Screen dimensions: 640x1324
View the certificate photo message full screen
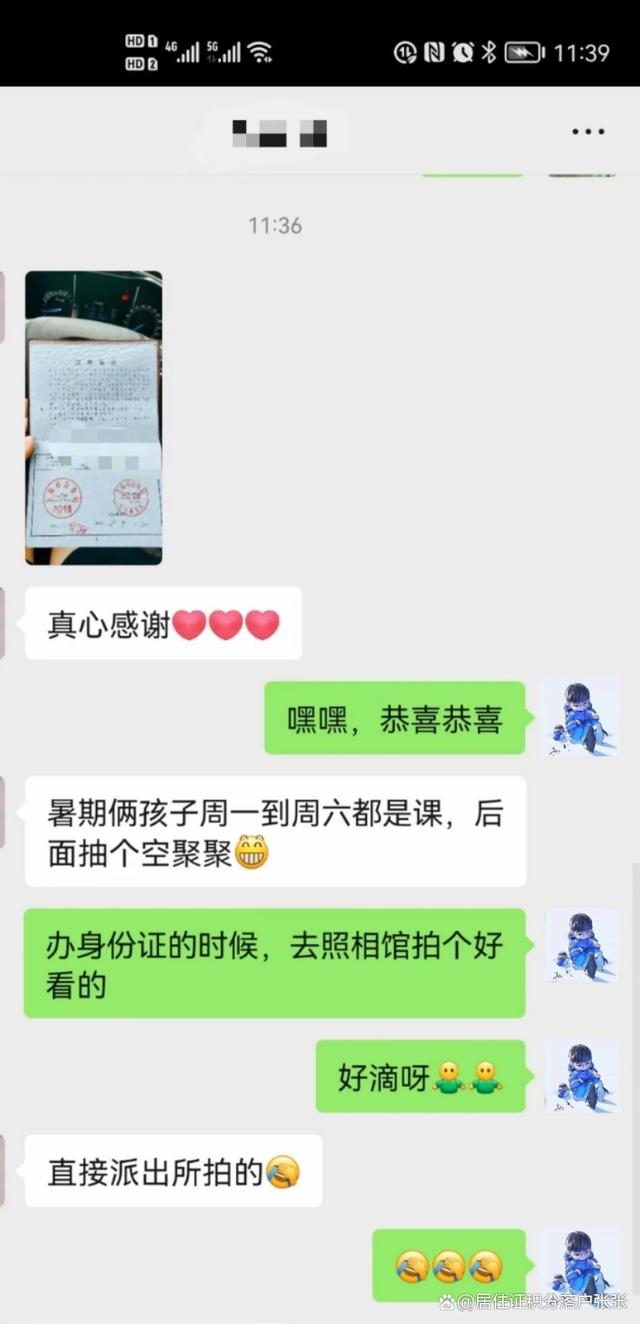[93, 418]
